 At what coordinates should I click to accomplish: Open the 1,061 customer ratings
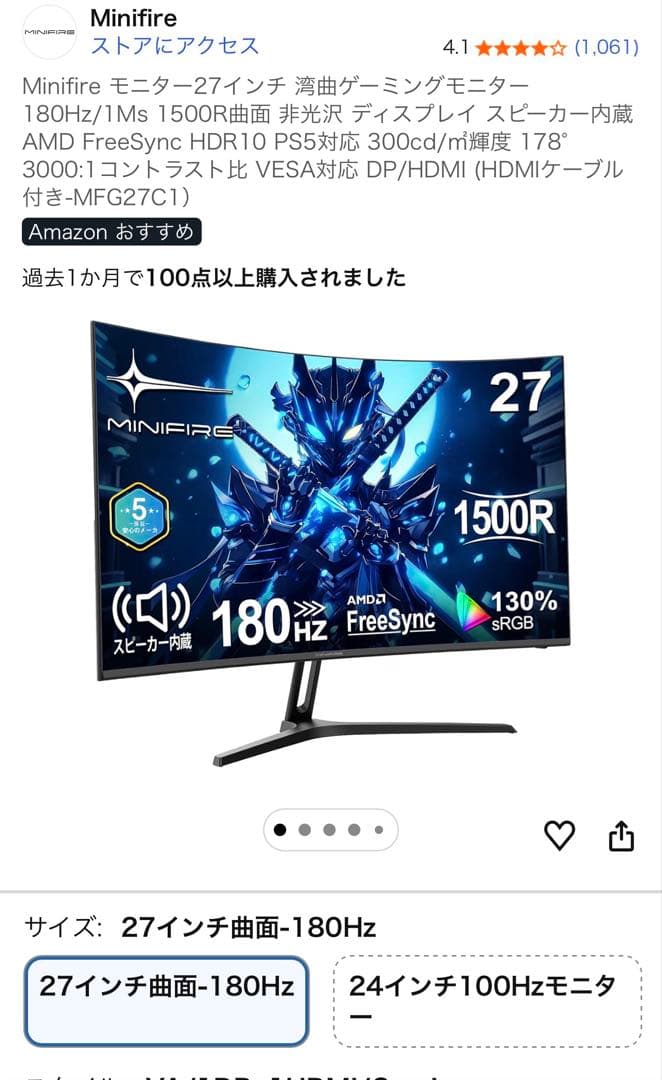606,46
